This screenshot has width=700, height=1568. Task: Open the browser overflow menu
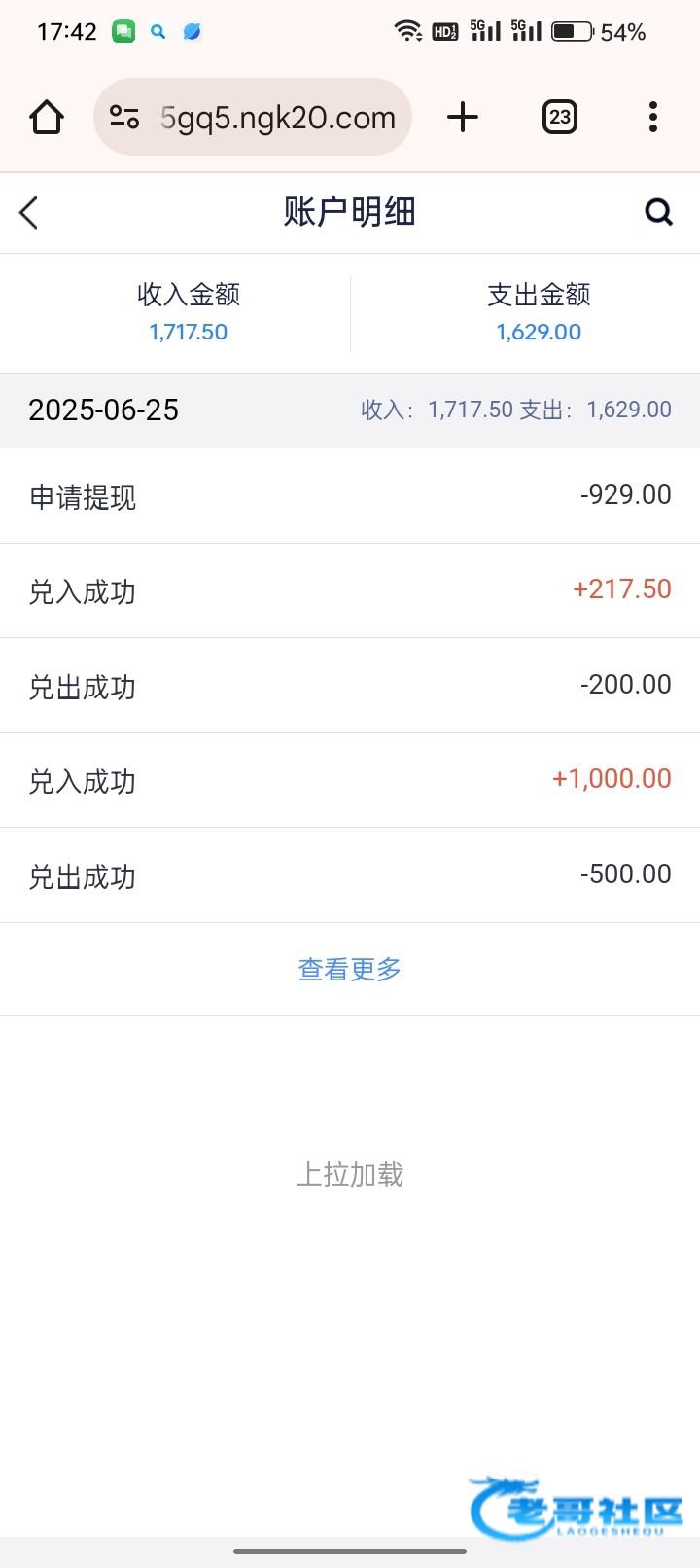[653, 118]
